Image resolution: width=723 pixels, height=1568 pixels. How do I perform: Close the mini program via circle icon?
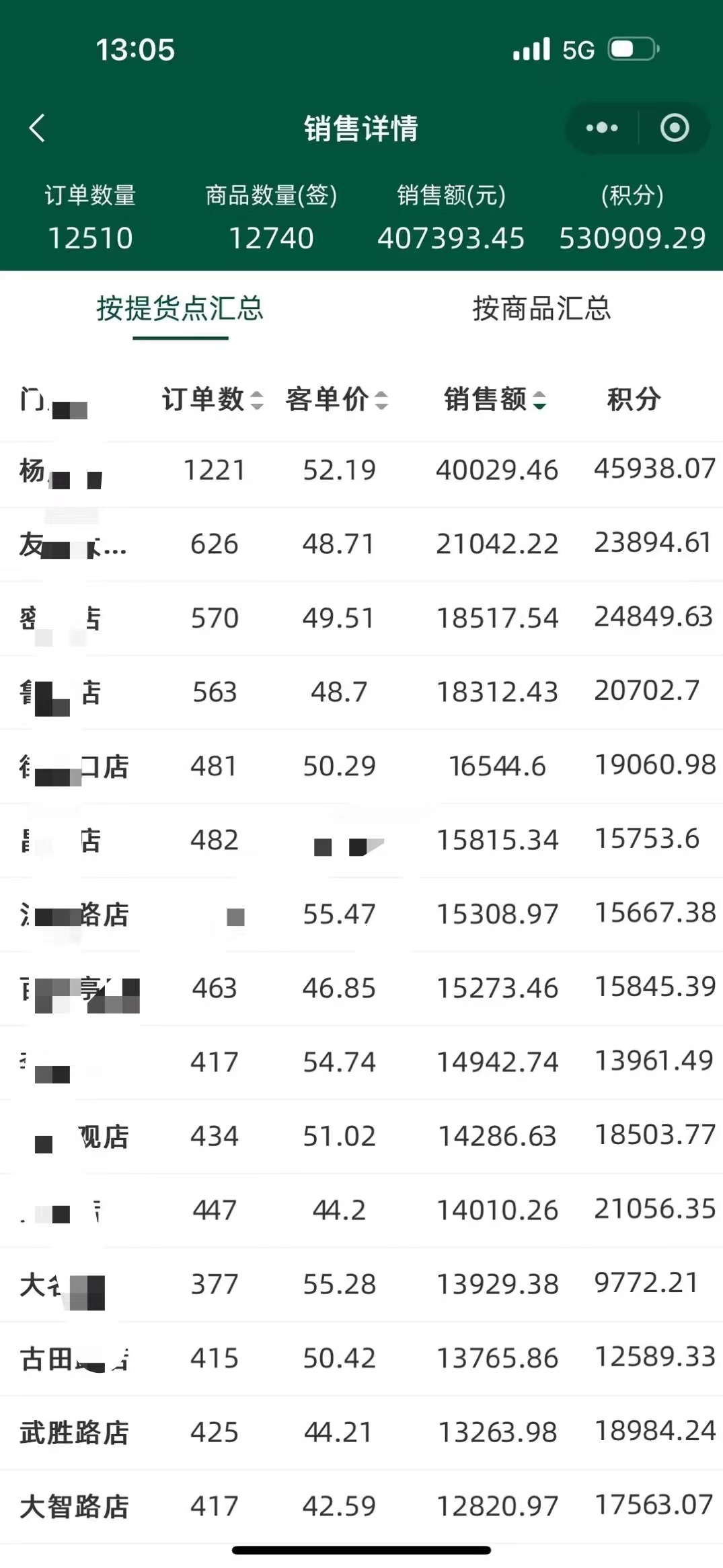tap(675, 128)
